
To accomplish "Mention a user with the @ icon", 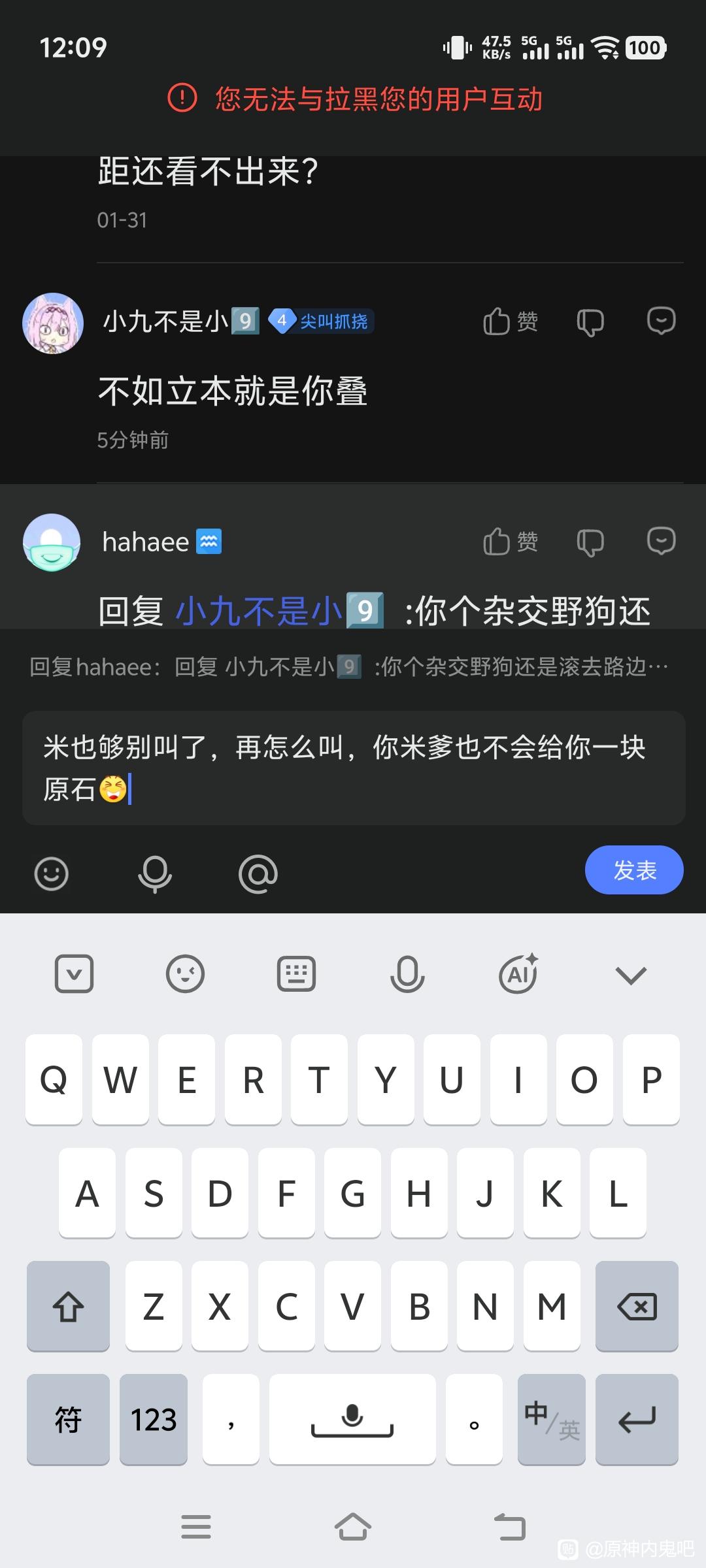I will [258, 874].
